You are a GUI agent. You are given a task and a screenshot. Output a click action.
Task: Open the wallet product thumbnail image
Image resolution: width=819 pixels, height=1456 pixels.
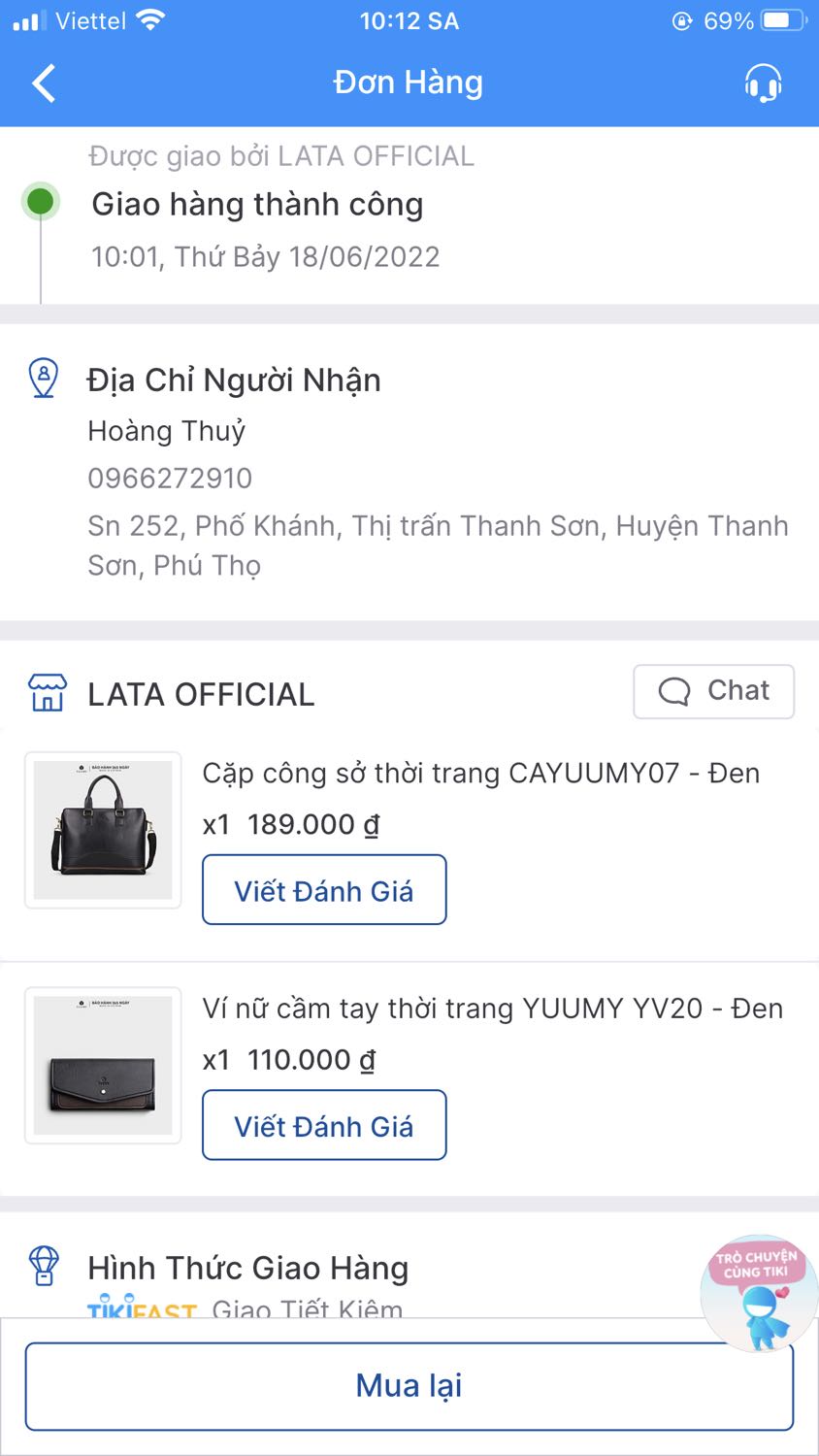point(103,1066)
